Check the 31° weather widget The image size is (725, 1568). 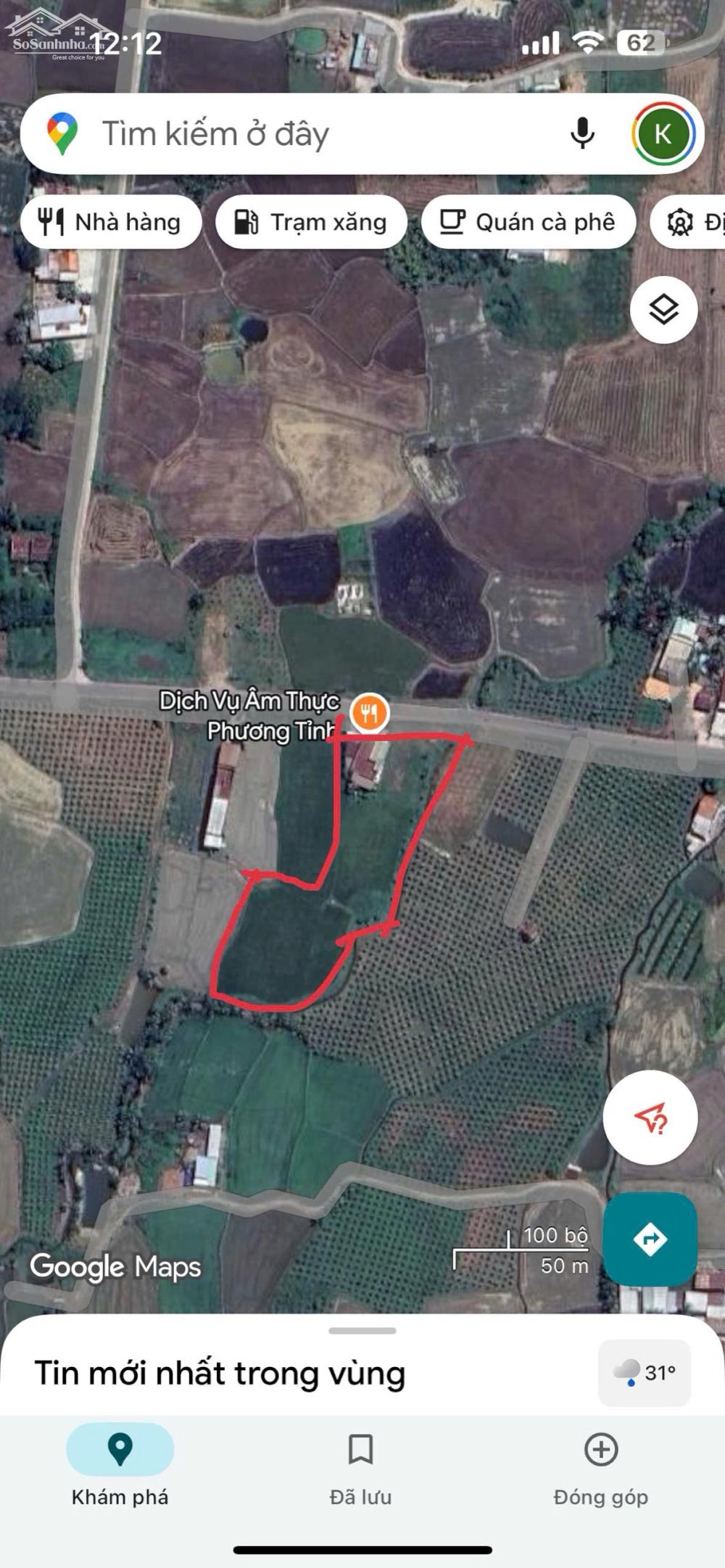[x=644, y=1373]
